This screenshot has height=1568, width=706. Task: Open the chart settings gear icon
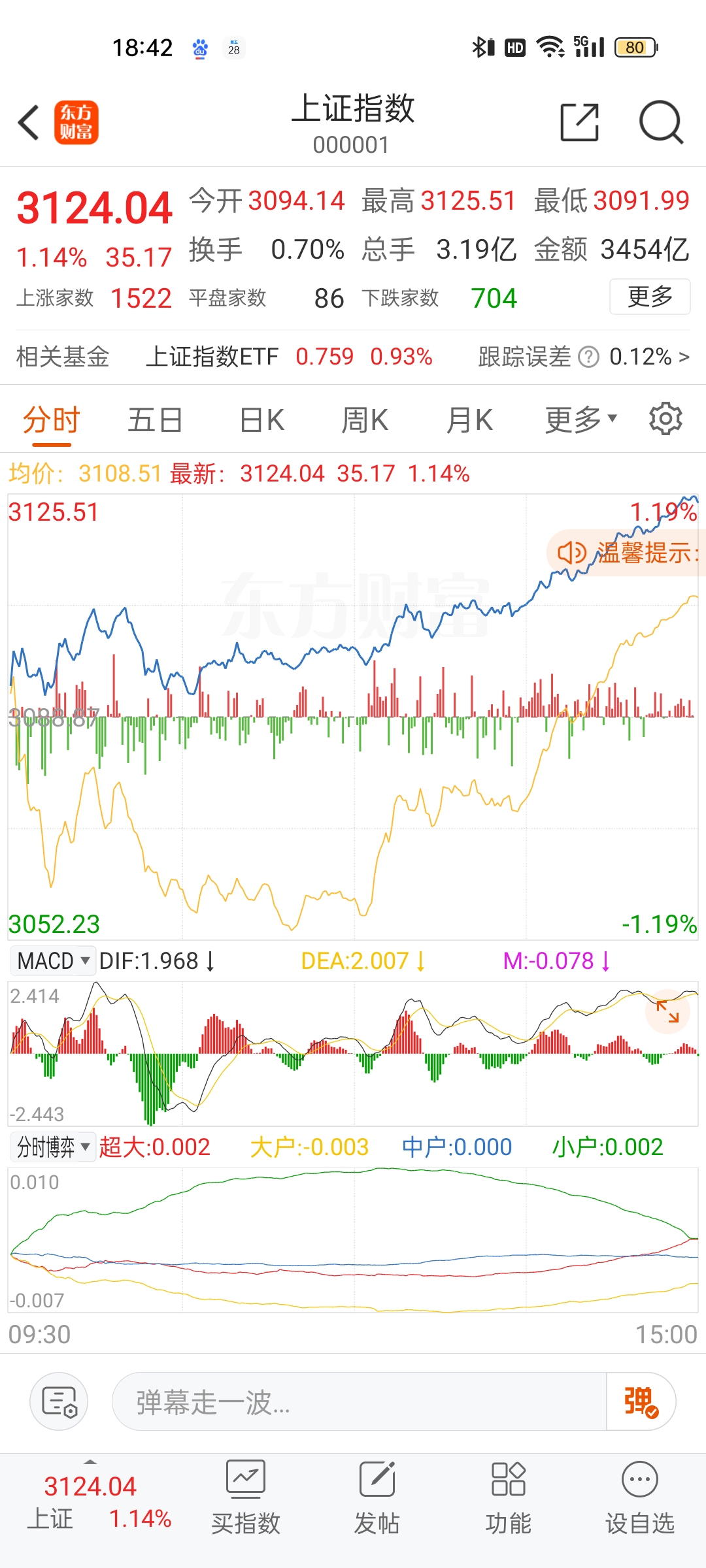click(x=665, y=419)
